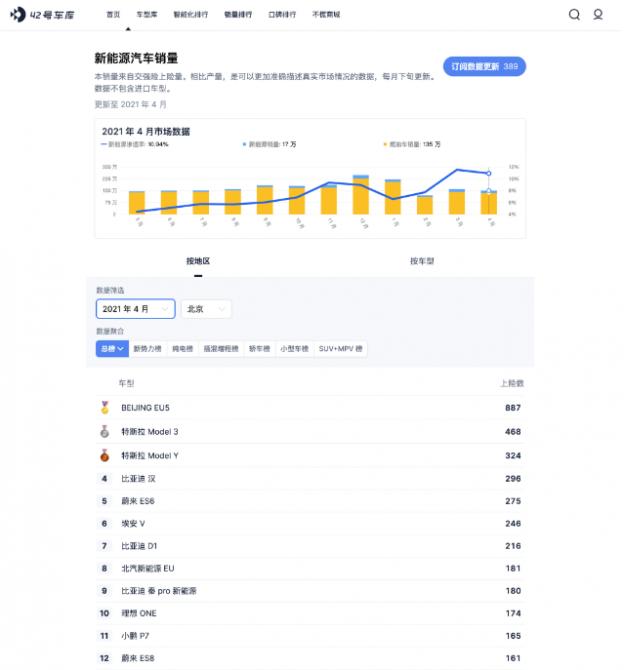Open the user profile icon
The width and height of the screenshot is (624, 670).
(x=598, y=15)
